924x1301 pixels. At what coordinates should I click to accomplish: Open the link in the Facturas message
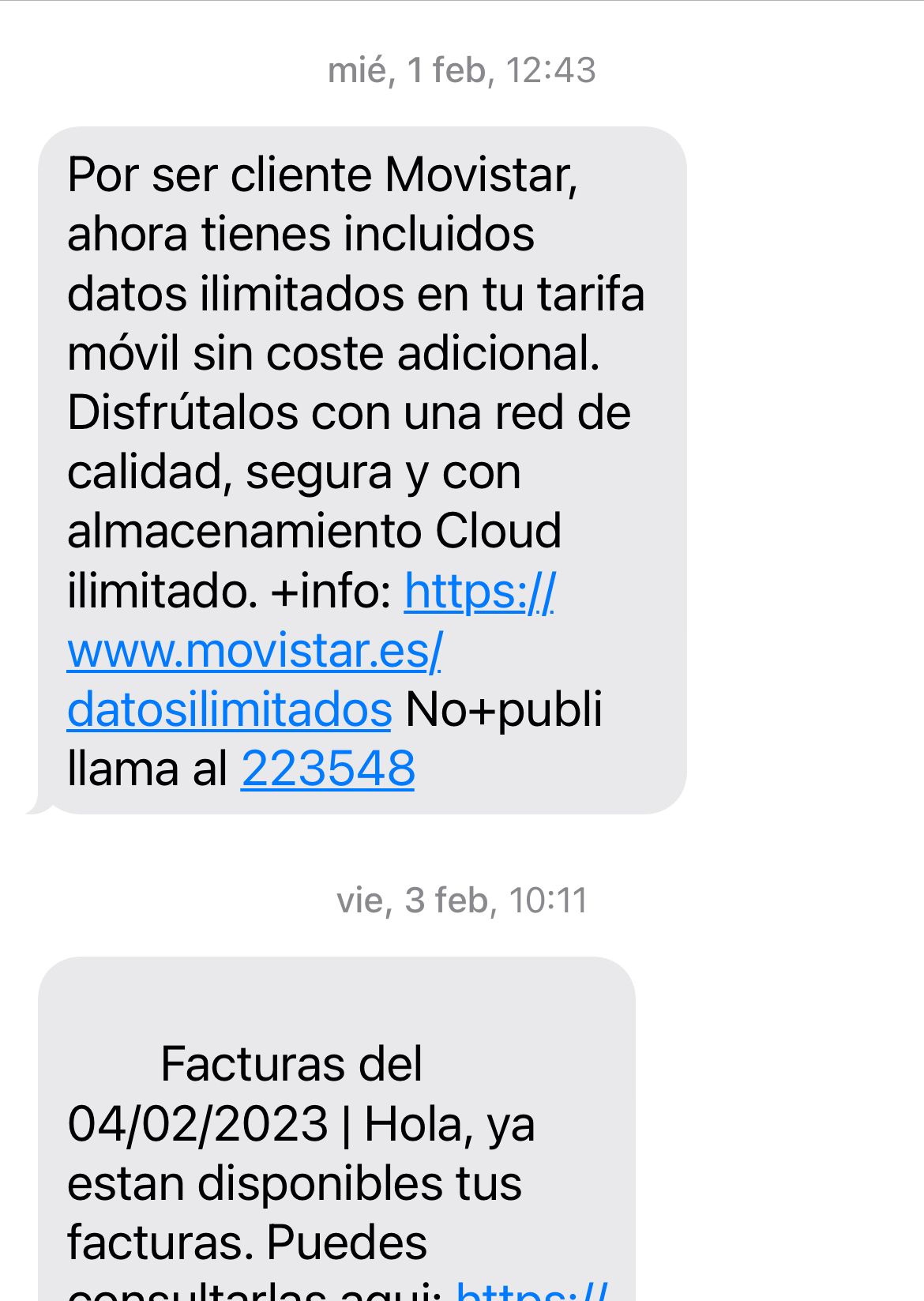(531, 1291)
